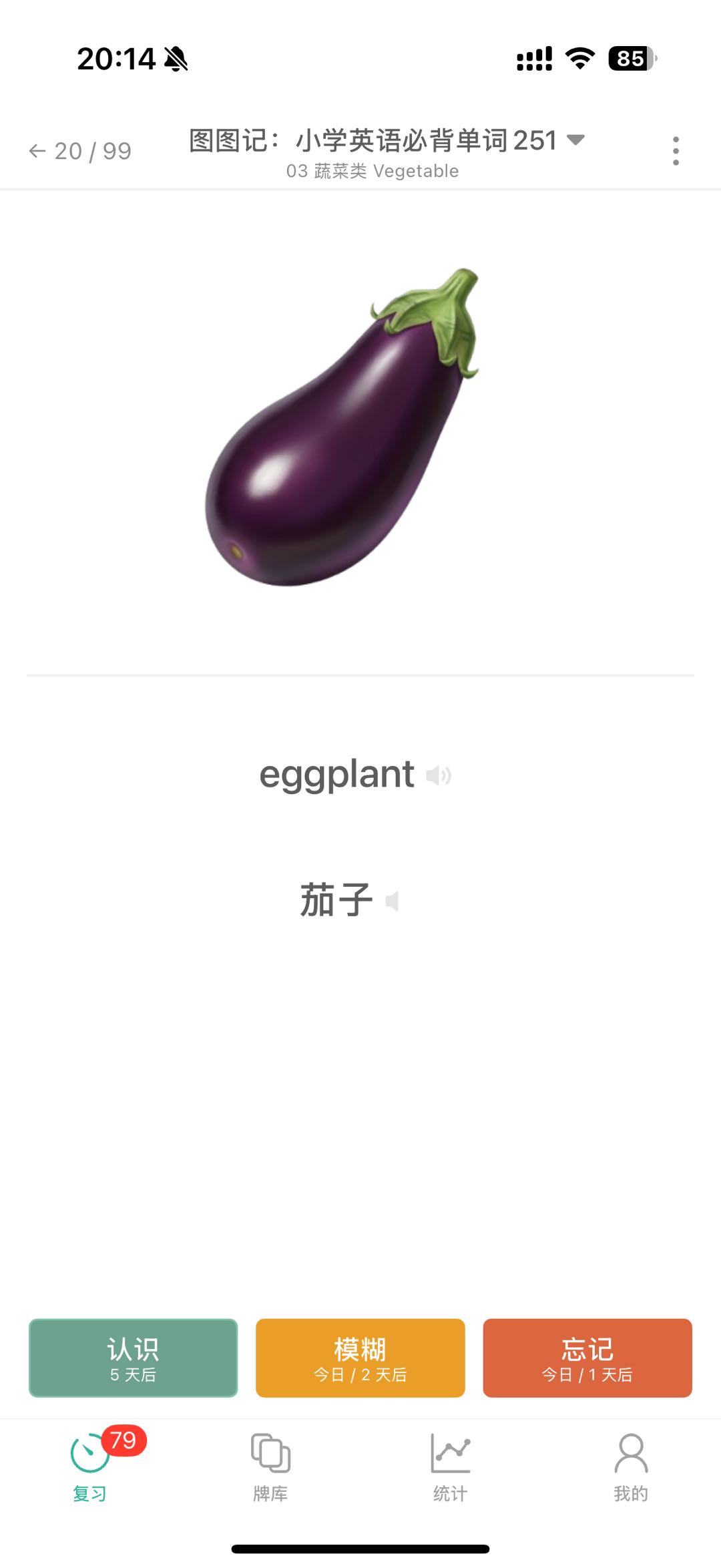721x1568 pixels.
Task: Rate this card as 模糊
Action: click(360, 1358)
